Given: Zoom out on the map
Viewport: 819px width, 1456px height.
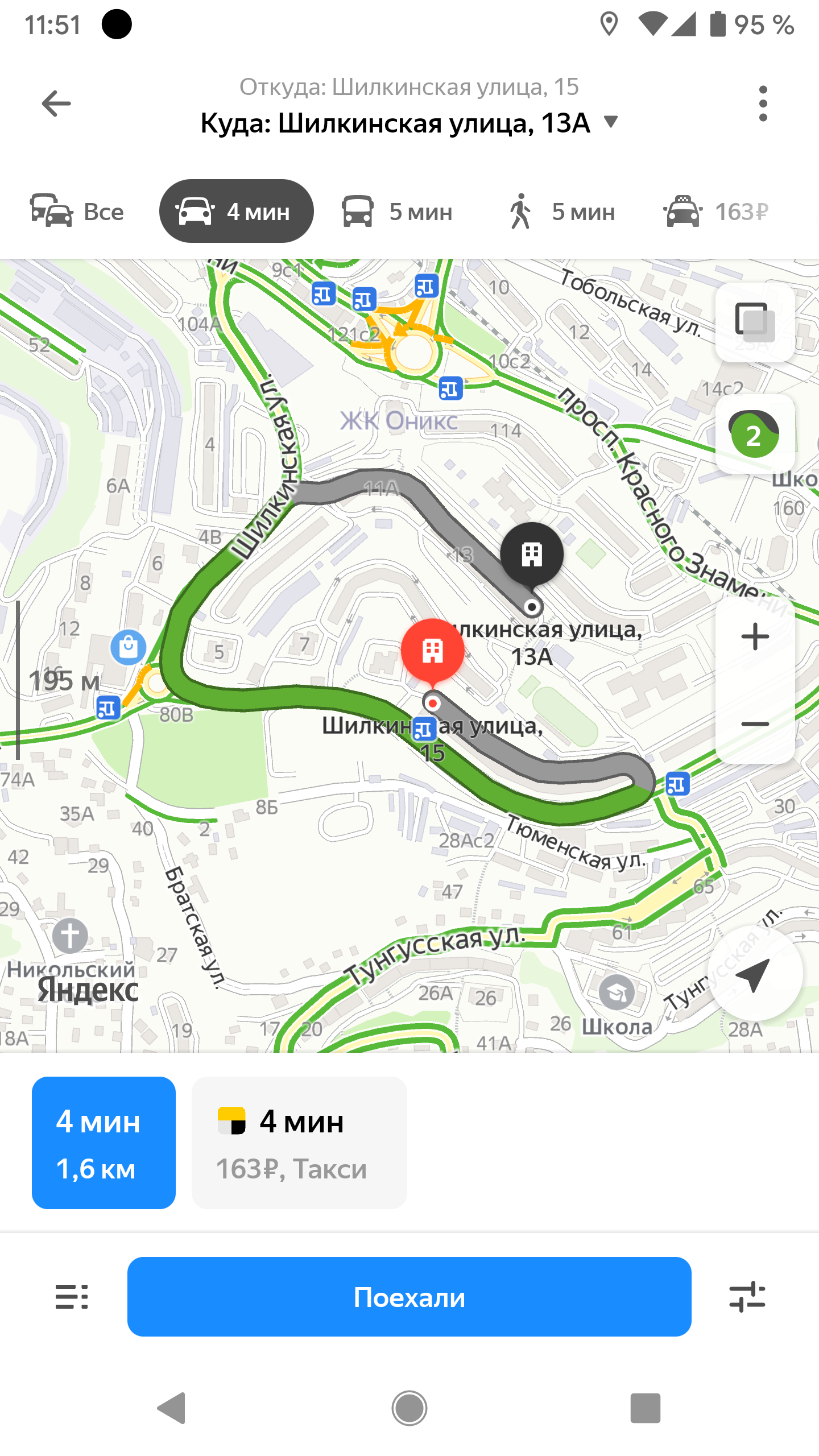Looking at the screenshot, I should coord(755,723).
